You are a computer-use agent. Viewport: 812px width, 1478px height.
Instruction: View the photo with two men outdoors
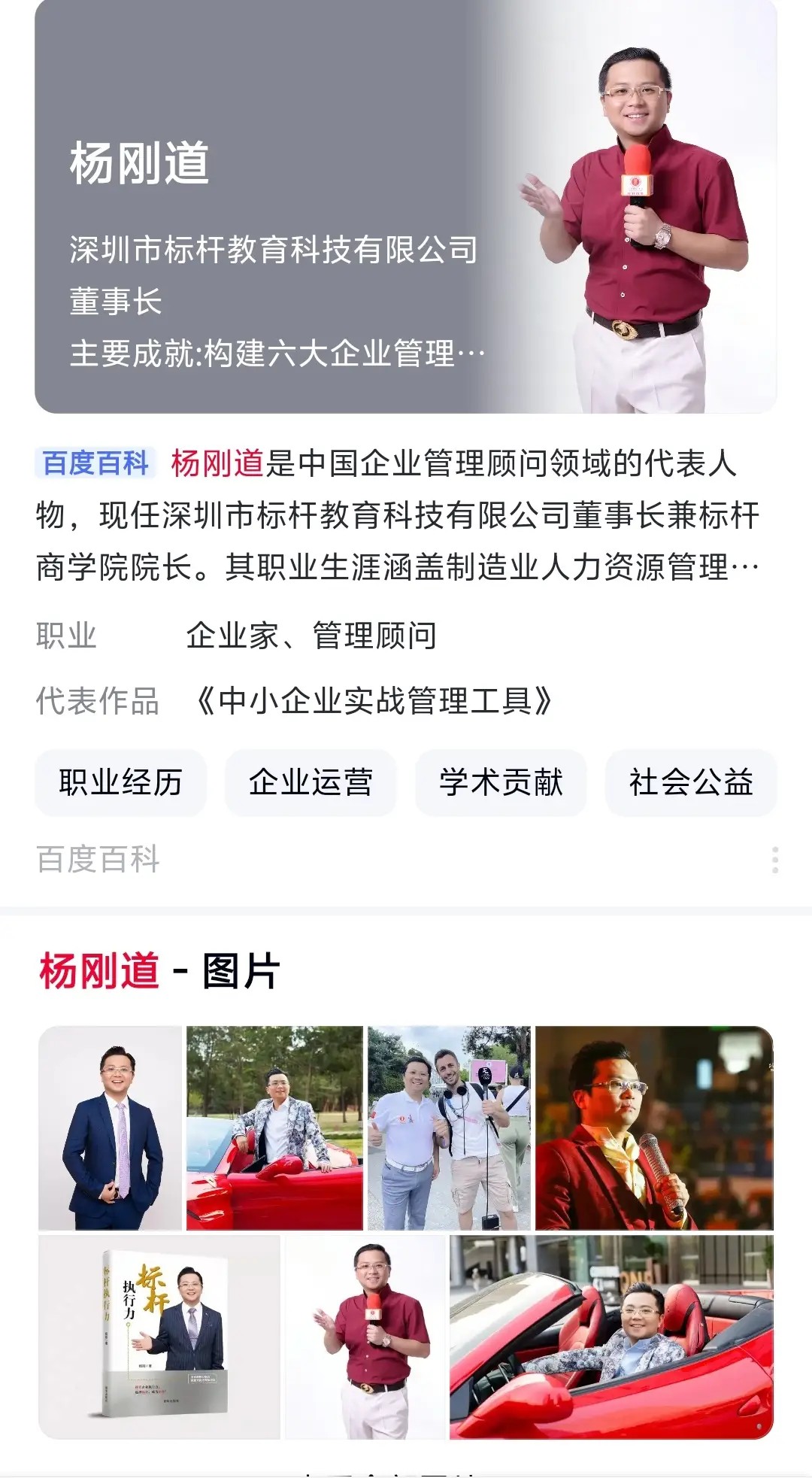coord(449,1127)
